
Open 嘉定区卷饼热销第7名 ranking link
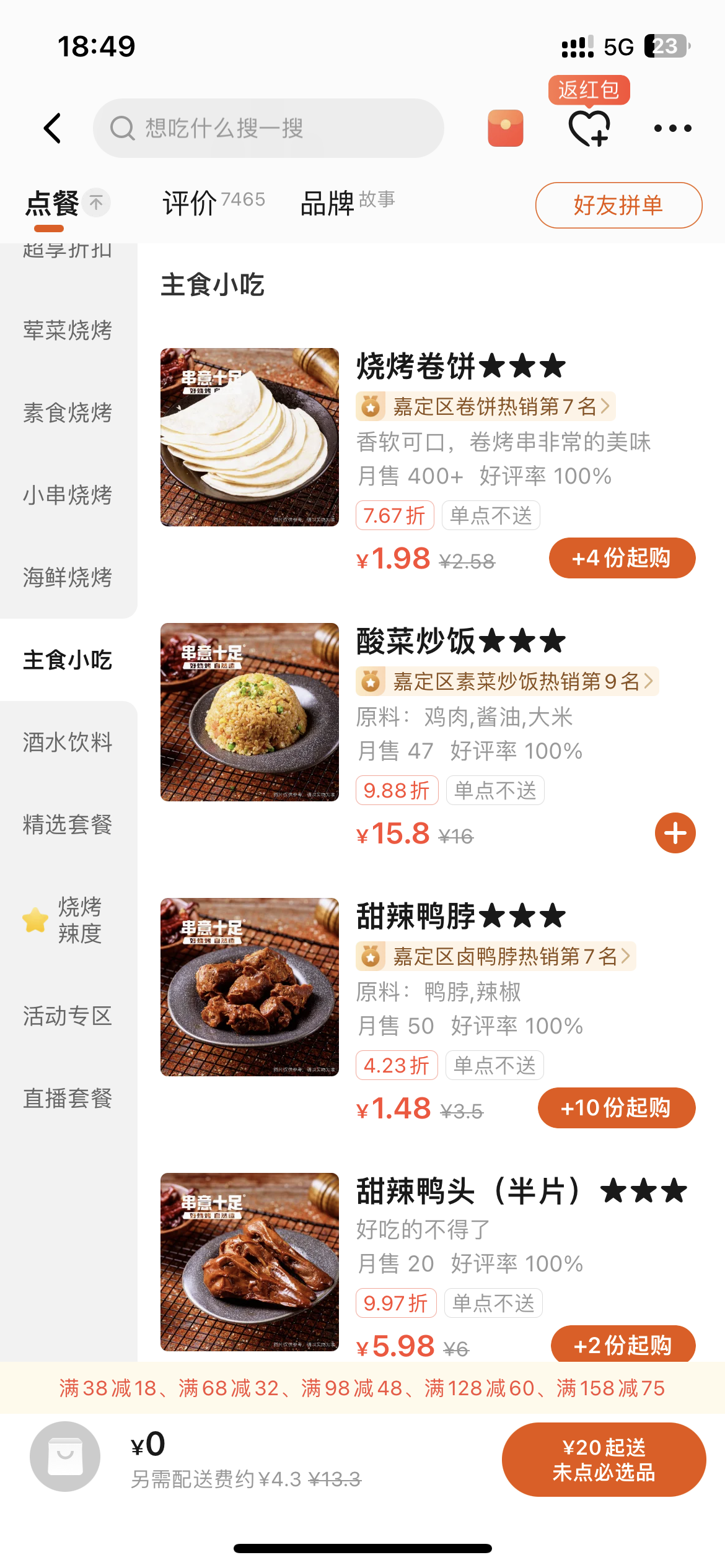[486, 406]
